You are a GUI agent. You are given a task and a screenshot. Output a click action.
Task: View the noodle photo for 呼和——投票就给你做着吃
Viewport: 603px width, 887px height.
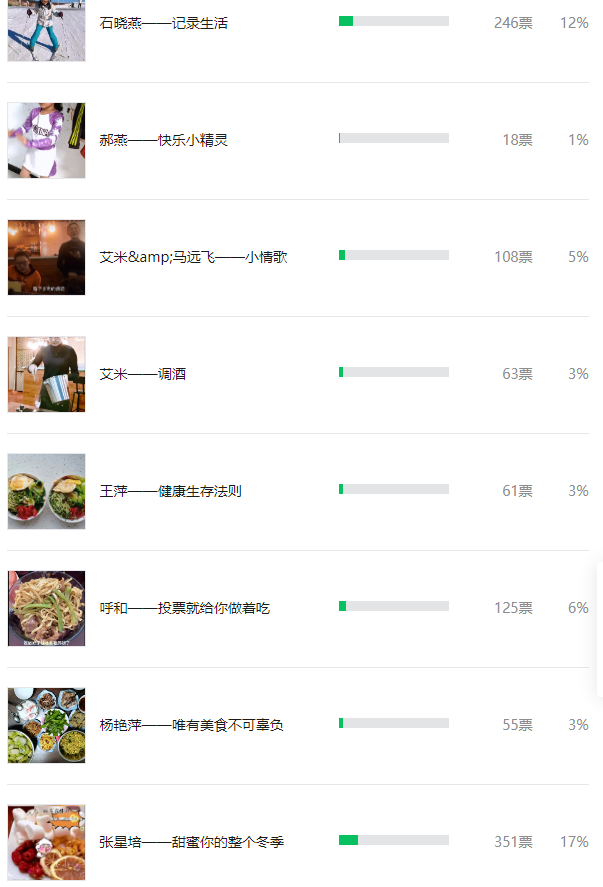click(x=46, y=608)
